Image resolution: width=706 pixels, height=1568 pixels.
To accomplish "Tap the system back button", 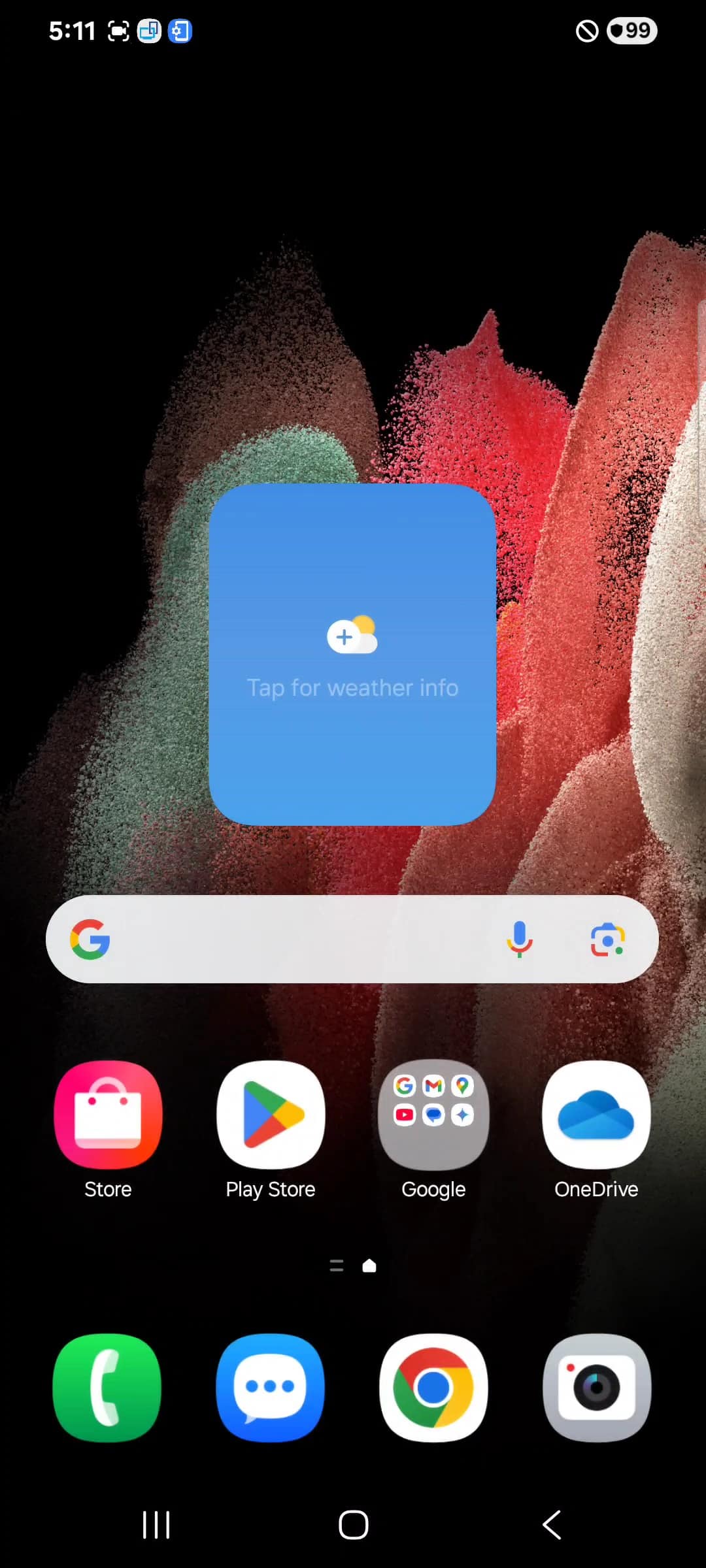I will (552, 1525).
